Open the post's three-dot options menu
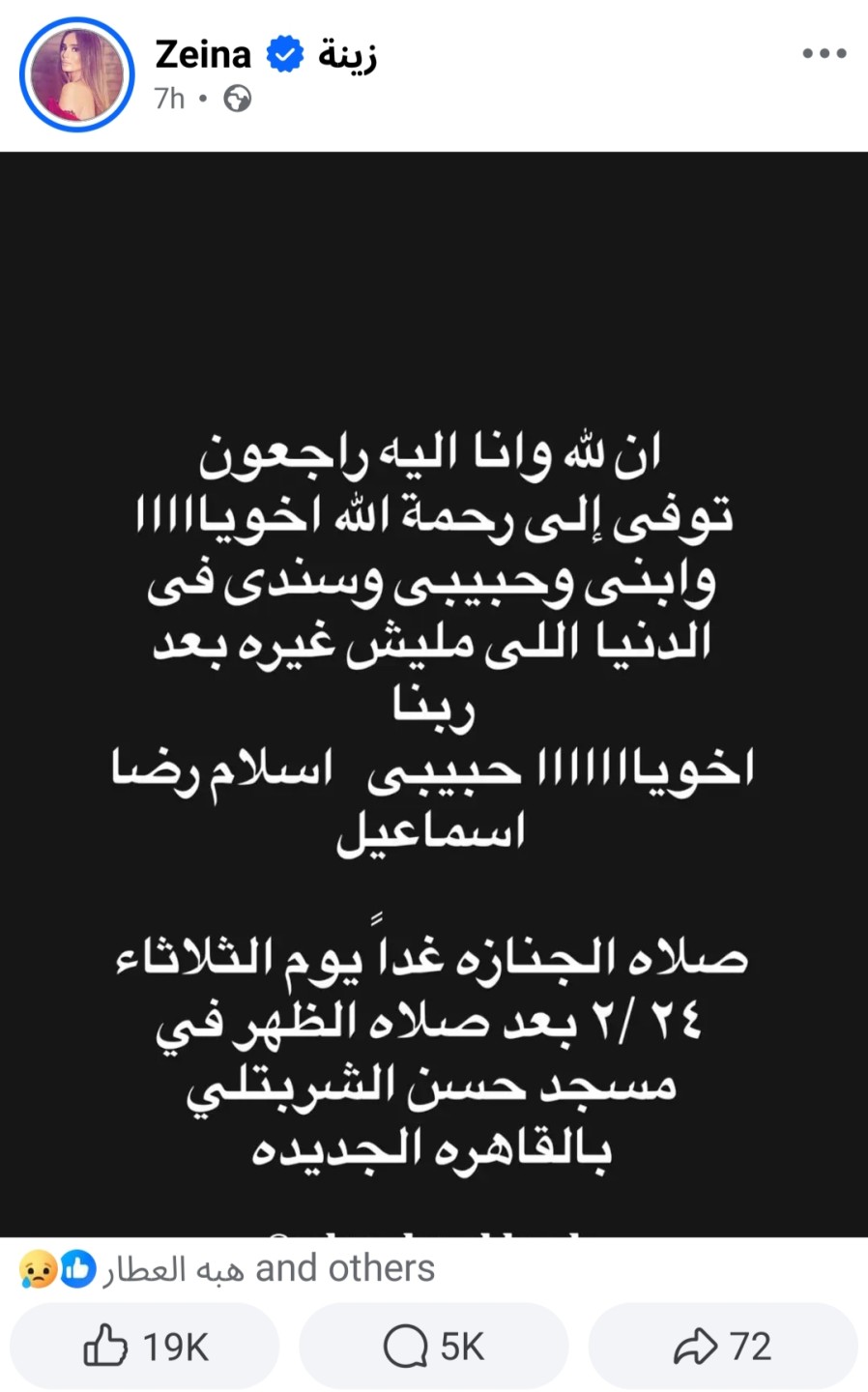 pyautogui.click(x=824, y=54)
